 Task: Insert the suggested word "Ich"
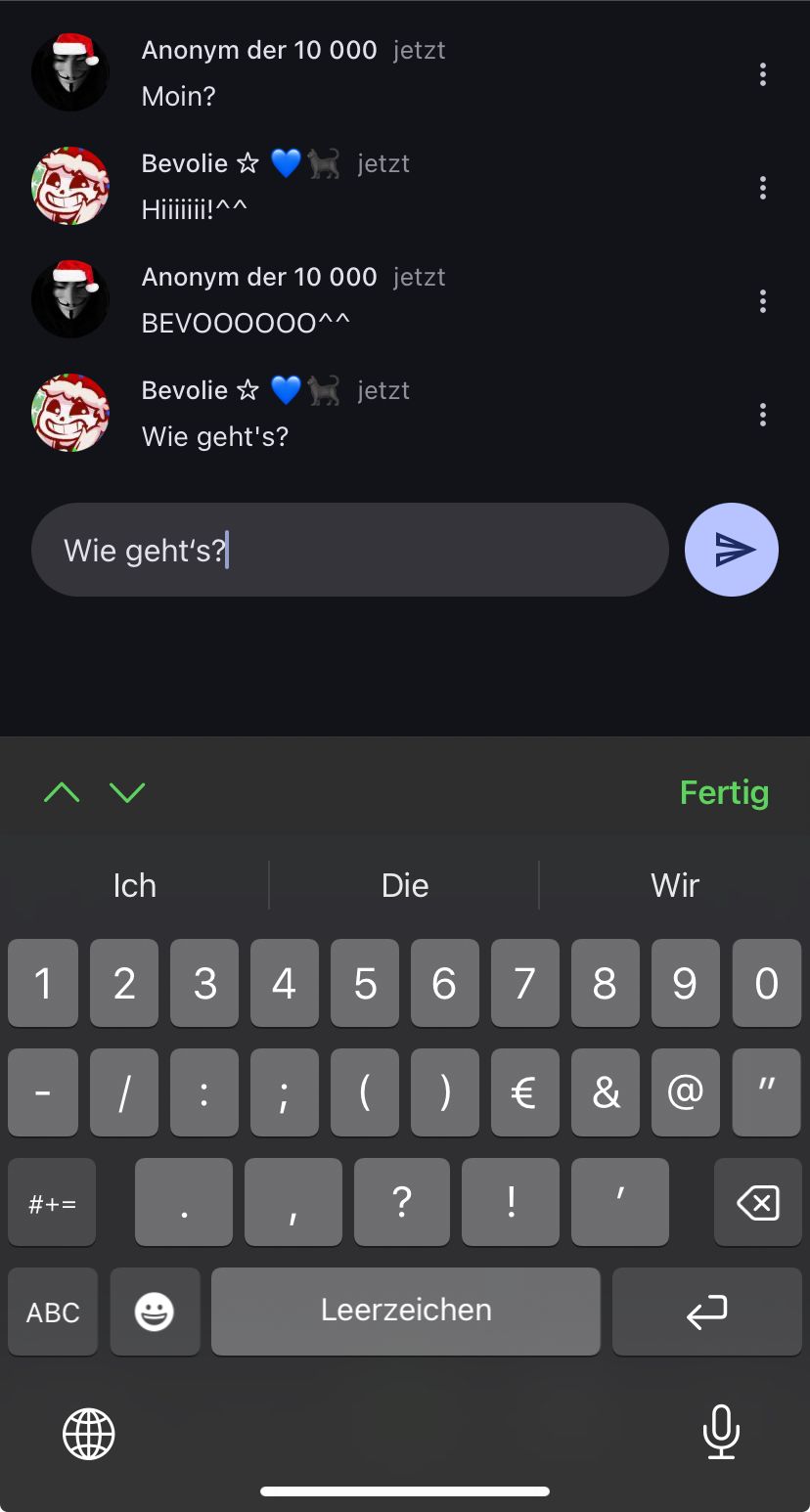point(135,885)
